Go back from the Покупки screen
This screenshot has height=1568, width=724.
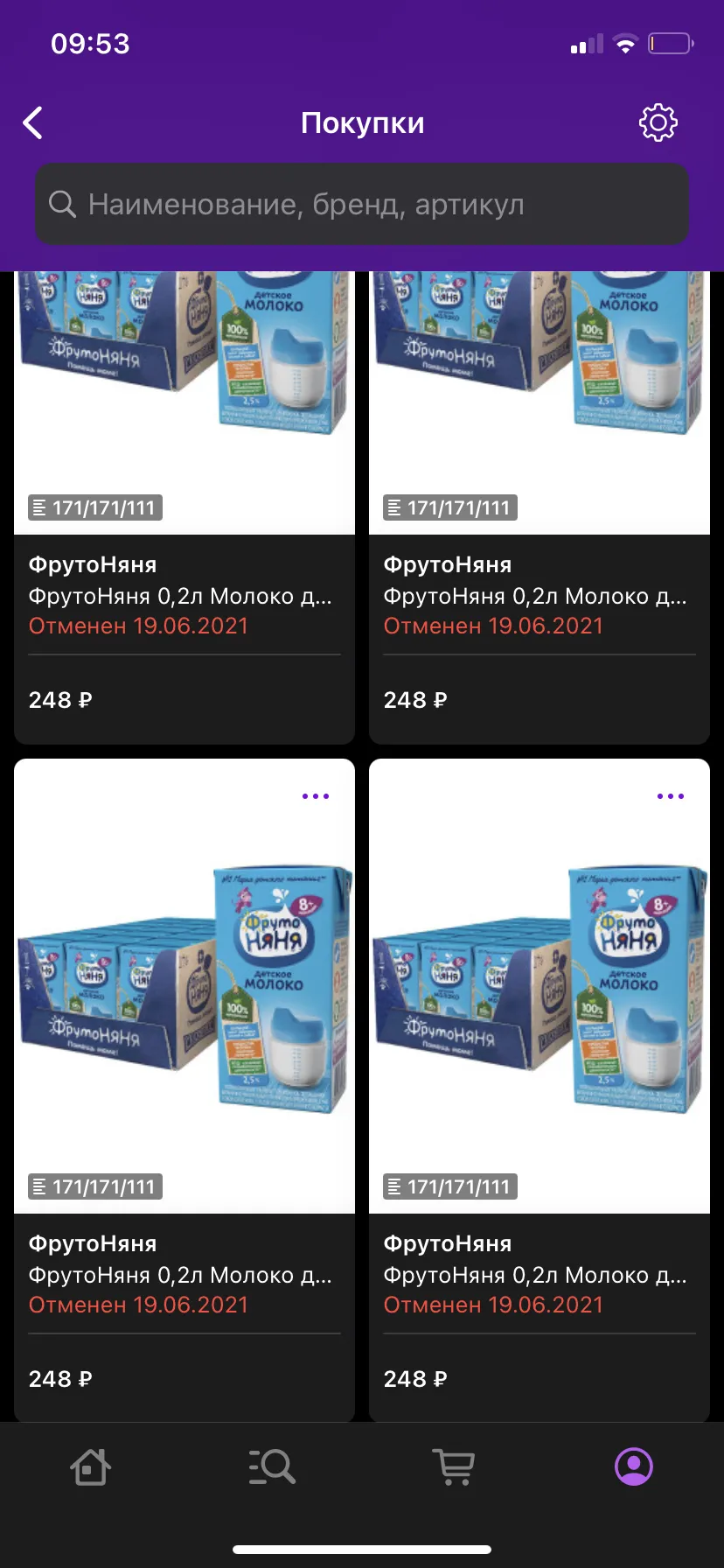tap(33, 123)
